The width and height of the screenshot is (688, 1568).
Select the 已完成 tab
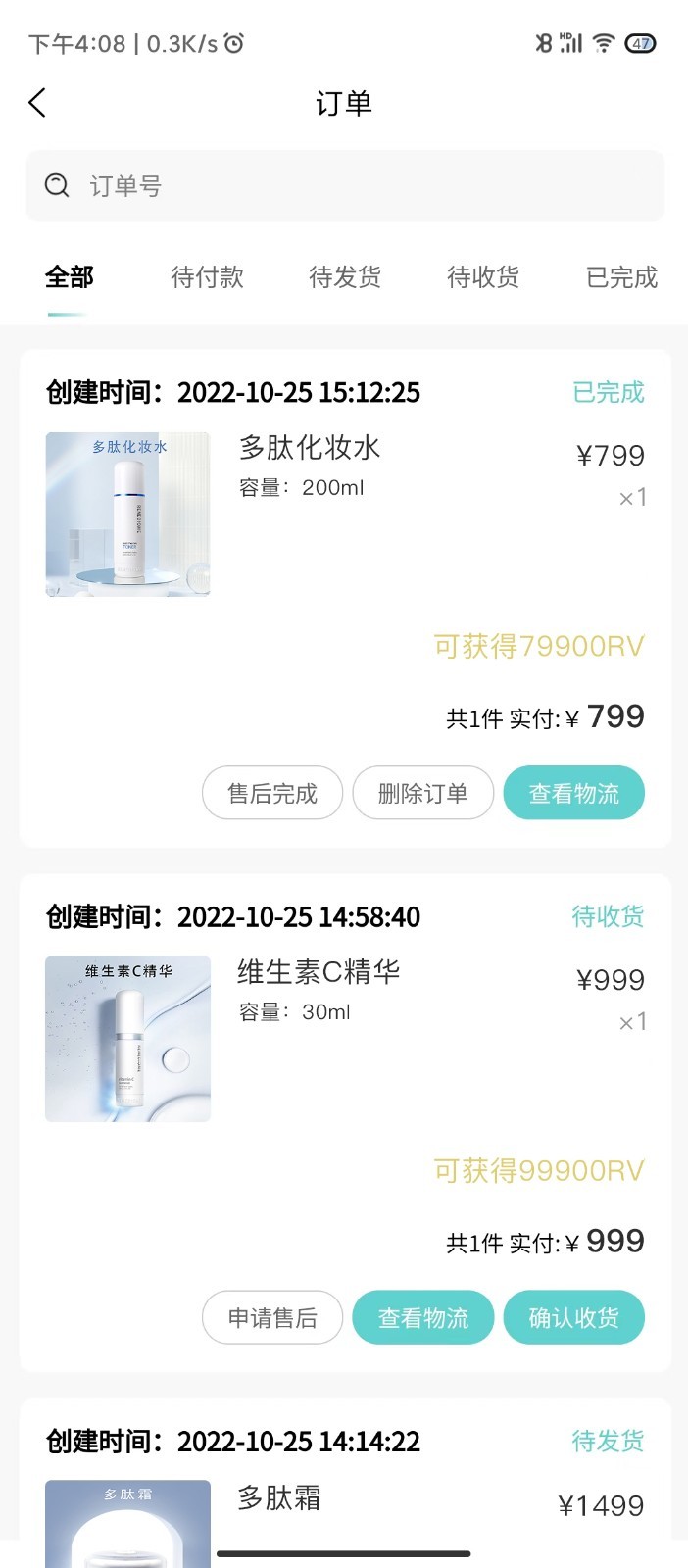621,277
